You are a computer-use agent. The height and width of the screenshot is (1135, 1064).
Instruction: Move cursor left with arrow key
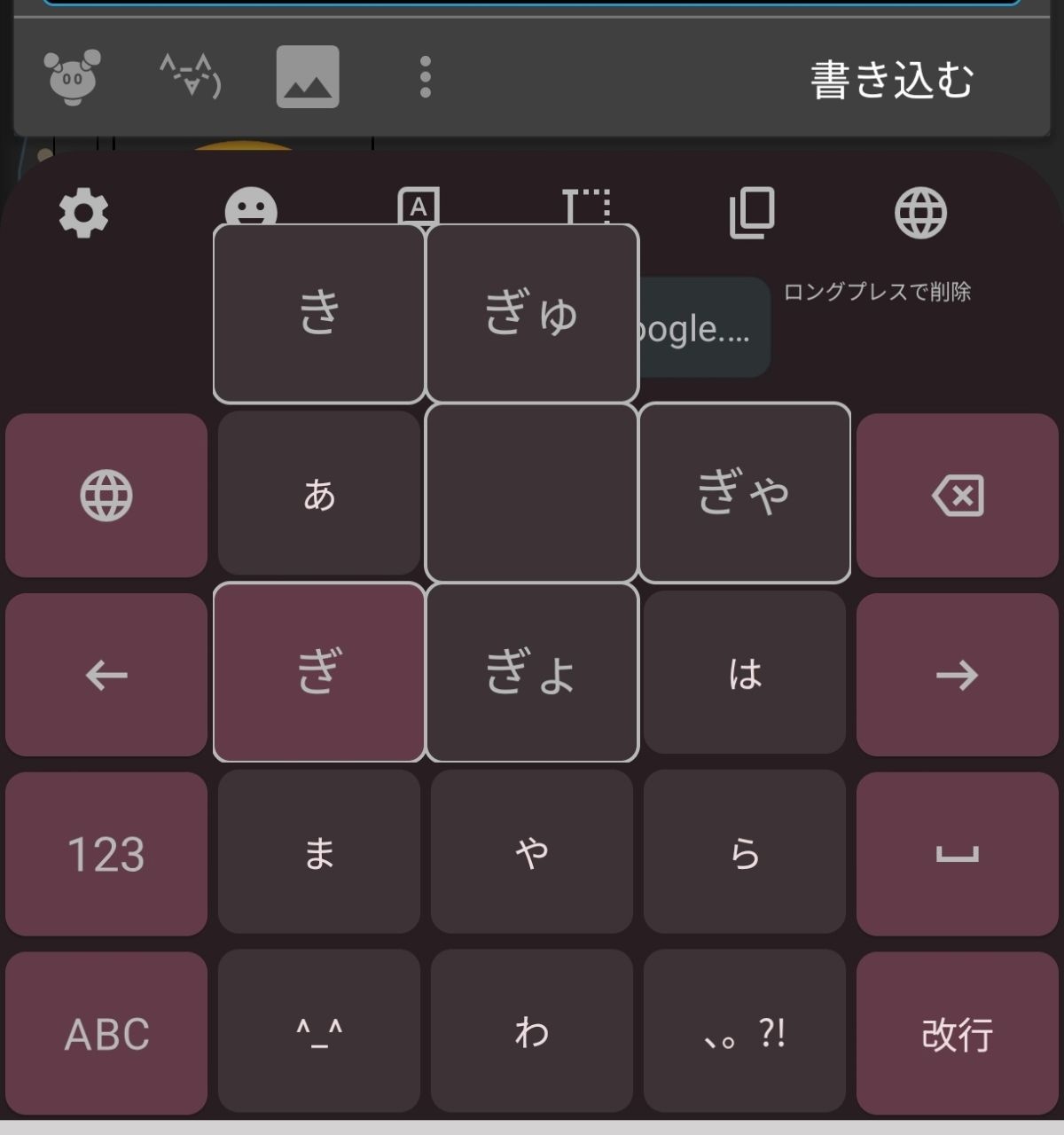click(106, 675)
